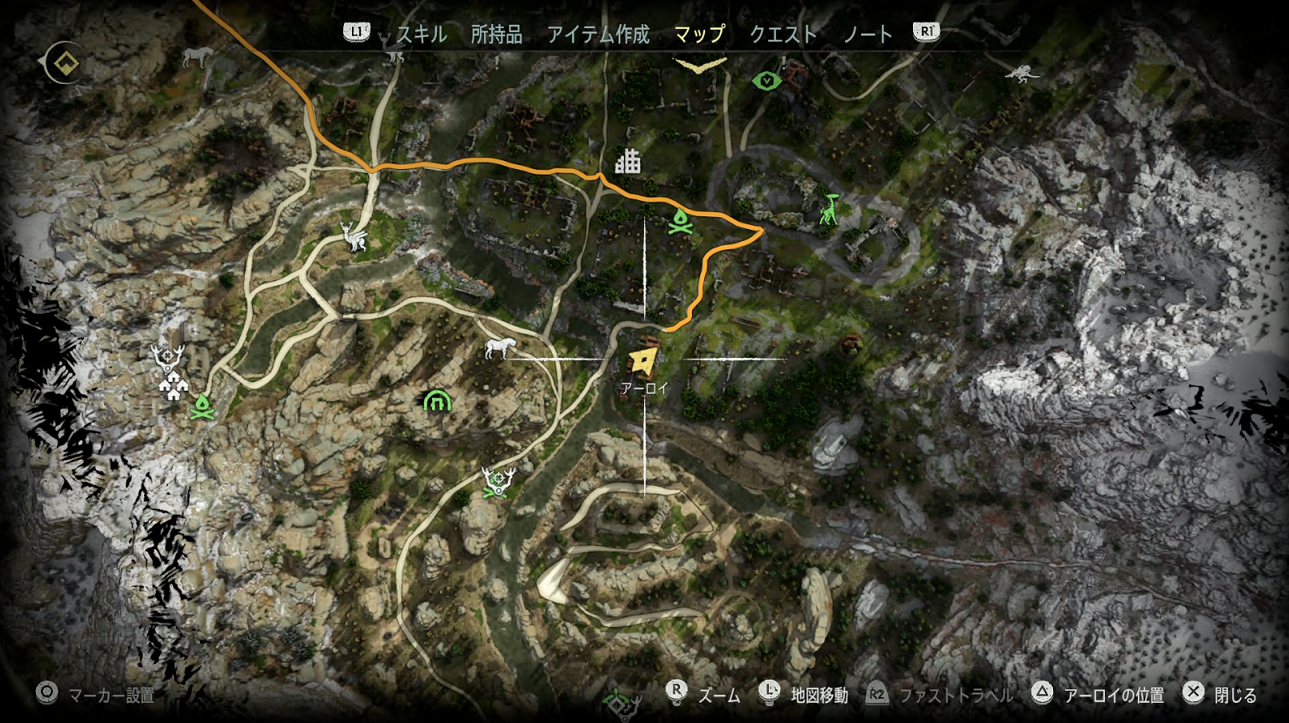Select the green eye marker near the top

[767, 79]
